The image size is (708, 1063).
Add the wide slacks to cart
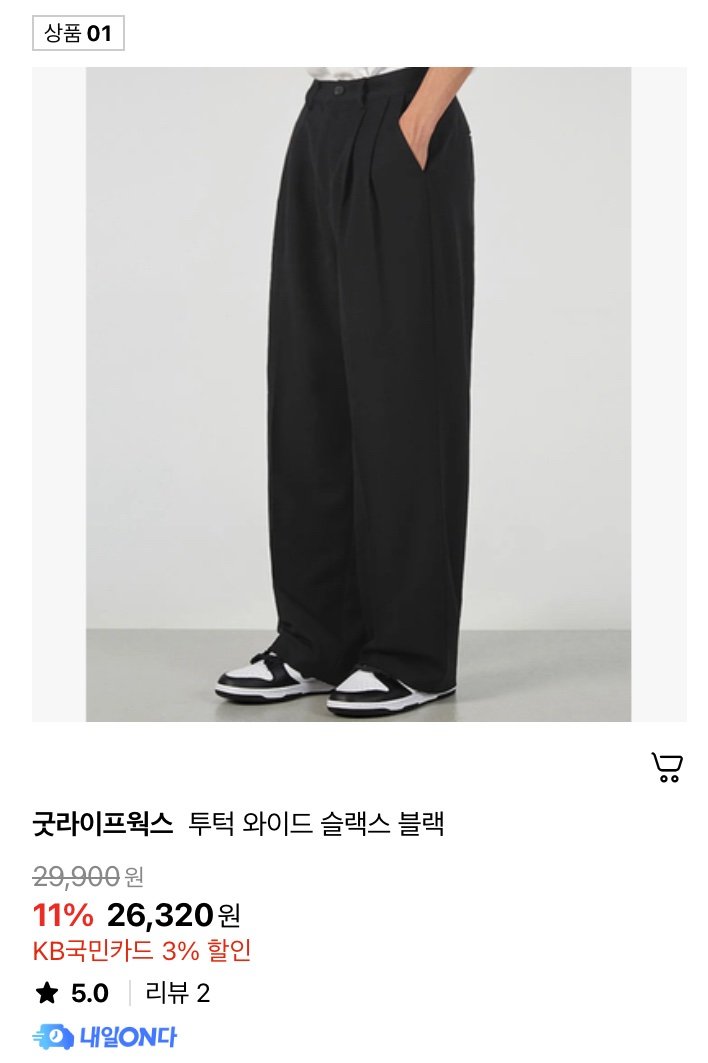pos(666,767)
